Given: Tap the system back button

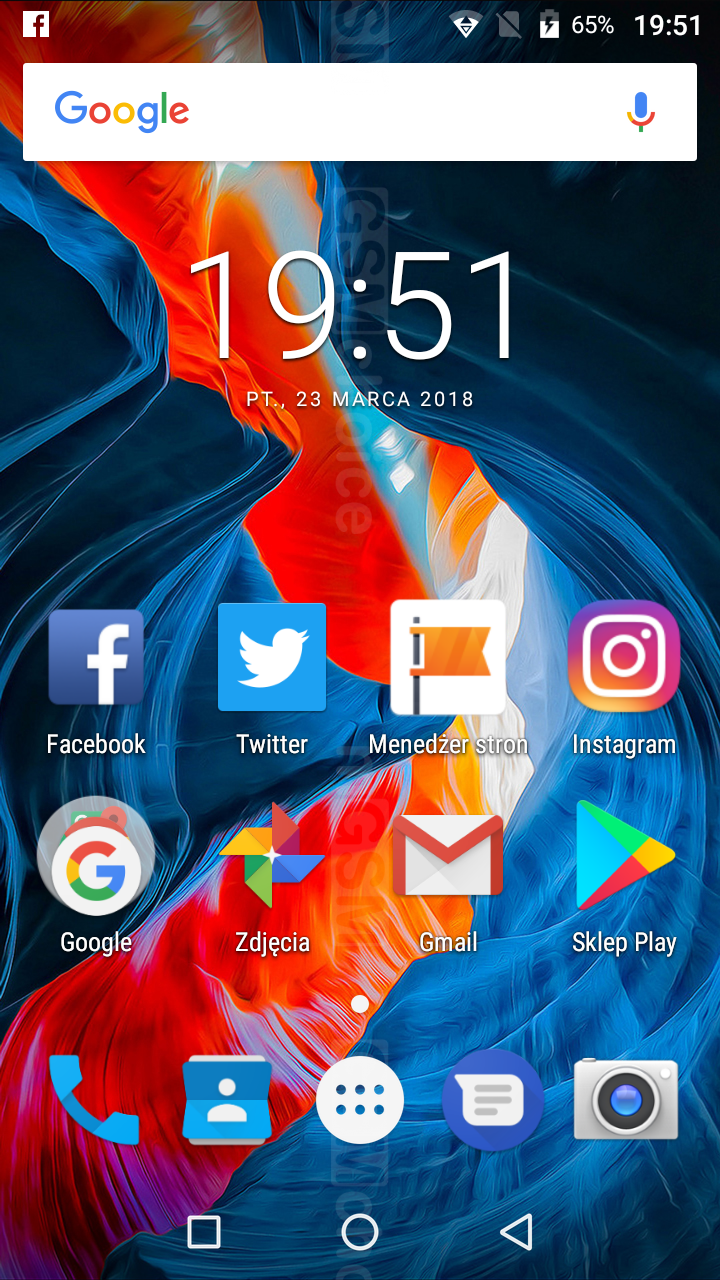Looking at the screenshot, I should click(x=516, y=1232).
